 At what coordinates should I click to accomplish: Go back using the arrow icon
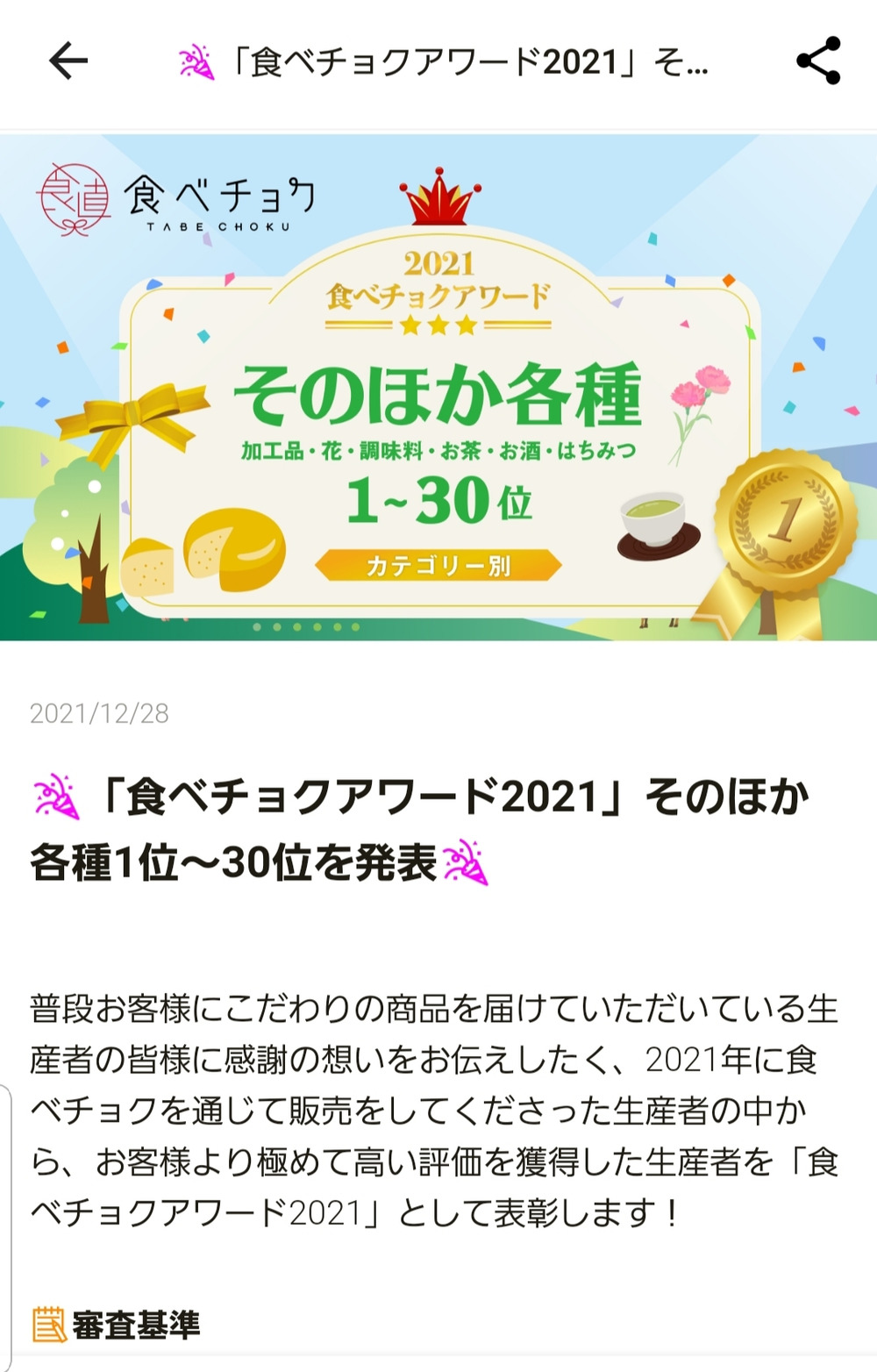(68, 61)
